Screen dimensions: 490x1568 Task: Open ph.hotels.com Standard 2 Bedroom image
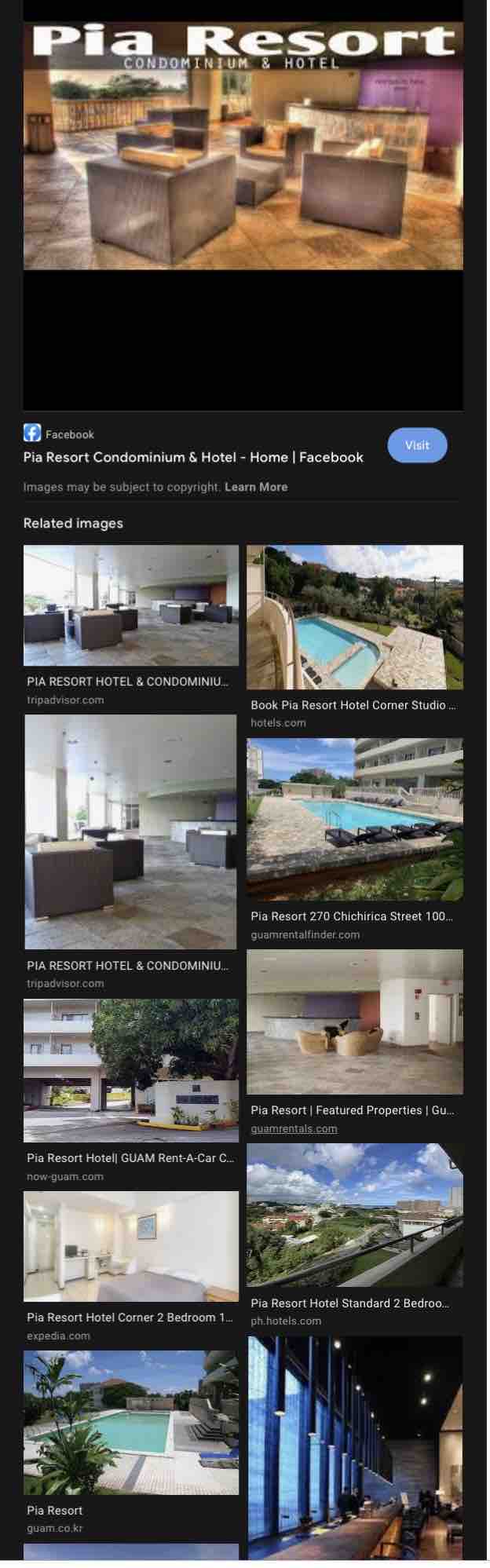tap(355, 1215)
